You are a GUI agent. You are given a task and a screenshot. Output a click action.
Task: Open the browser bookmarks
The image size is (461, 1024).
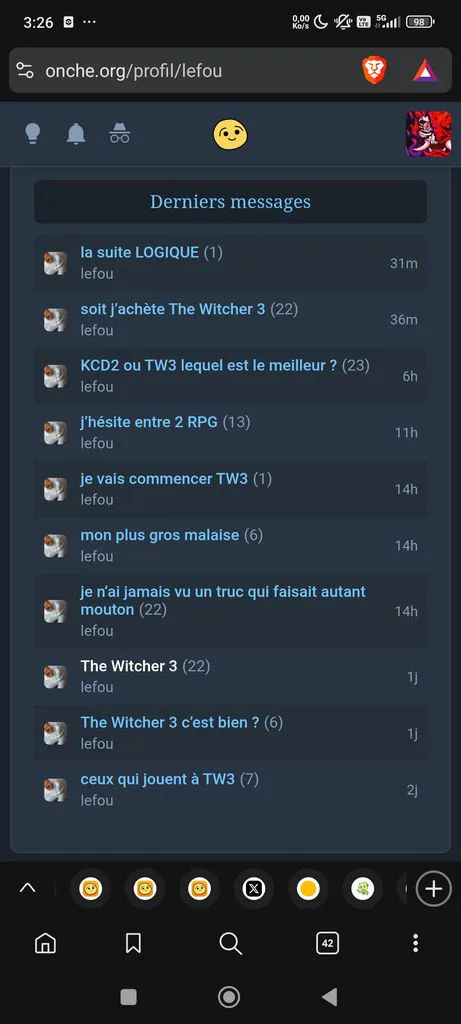[x=133, y=943]
